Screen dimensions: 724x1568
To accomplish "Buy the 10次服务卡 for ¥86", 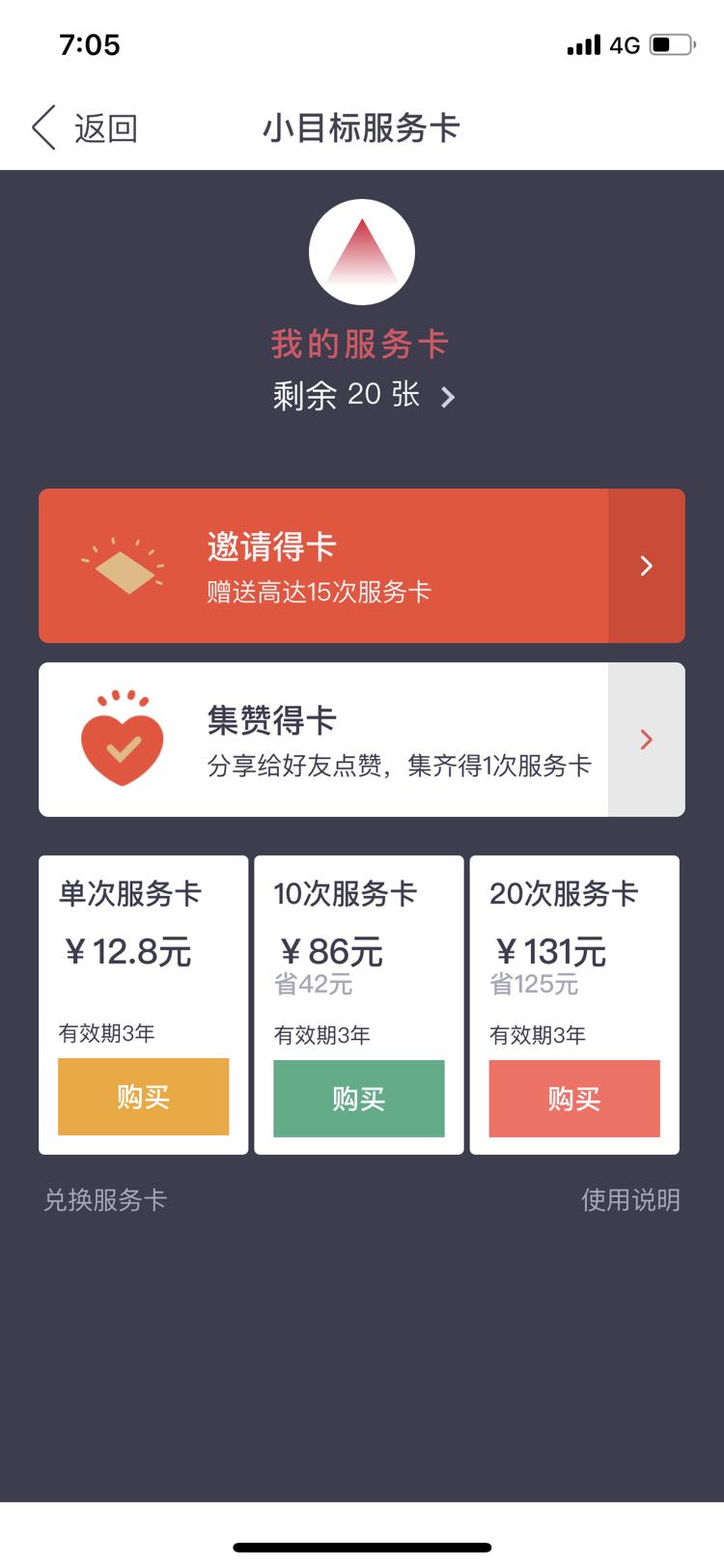I will 359,1099.
